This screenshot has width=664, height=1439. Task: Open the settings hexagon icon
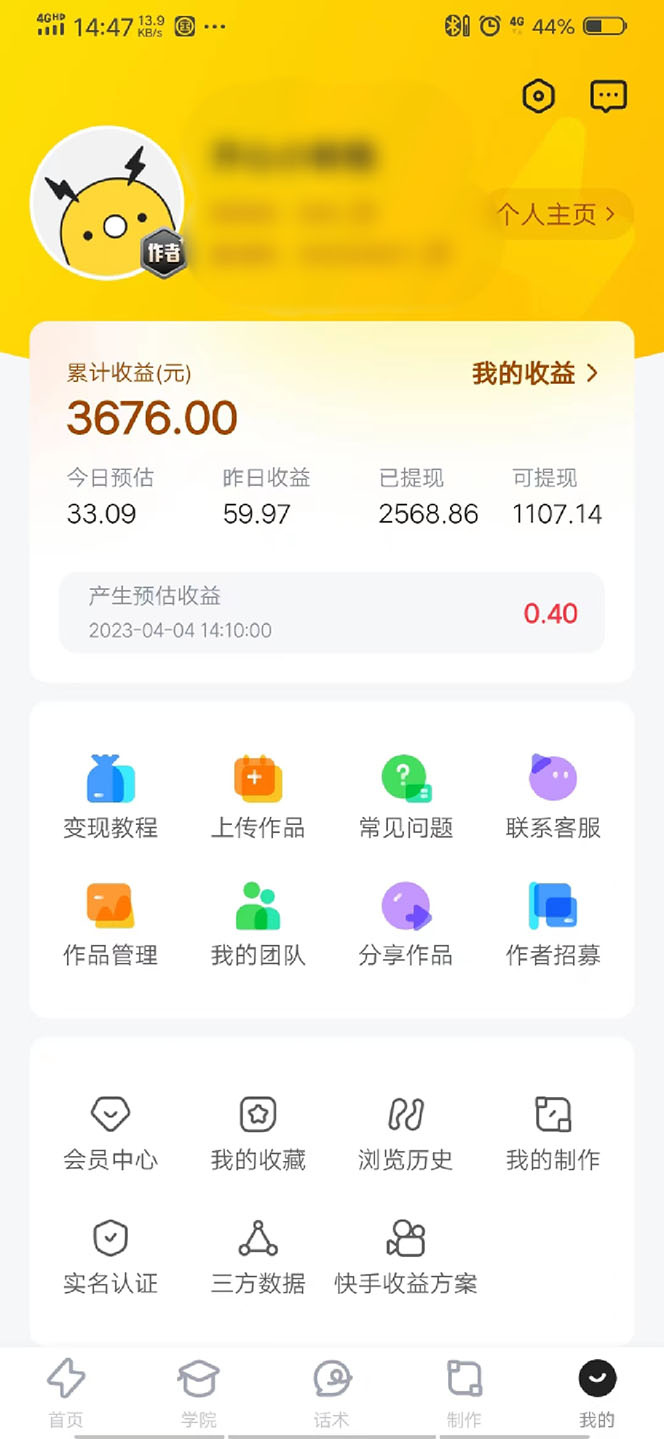coord(538,96)
